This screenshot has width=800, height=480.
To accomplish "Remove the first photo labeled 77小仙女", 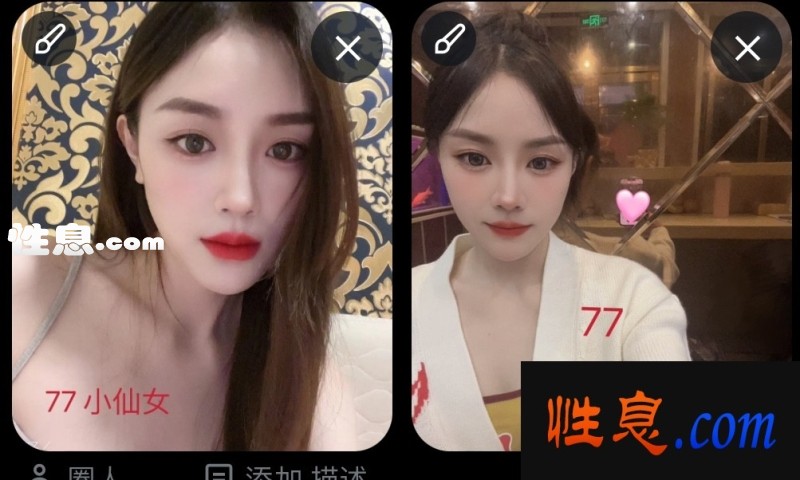I will [347, 47].
